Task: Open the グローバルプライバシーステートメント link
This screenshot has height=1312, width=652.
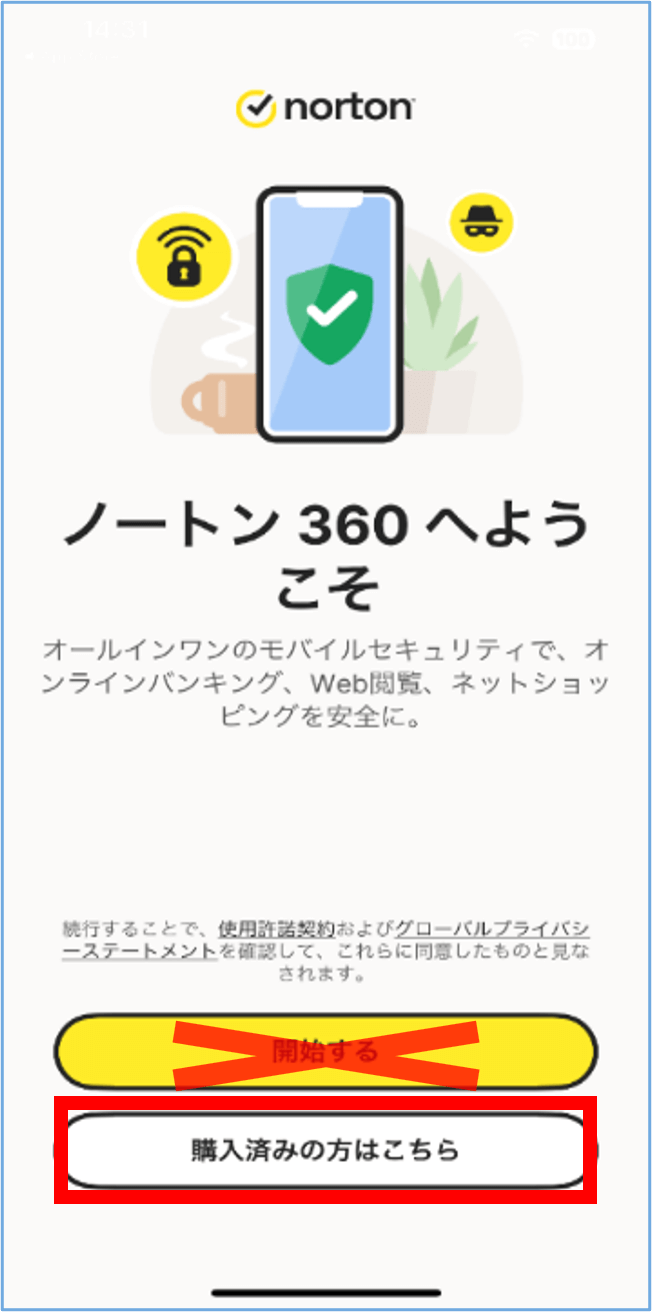Action: [490, 929]
